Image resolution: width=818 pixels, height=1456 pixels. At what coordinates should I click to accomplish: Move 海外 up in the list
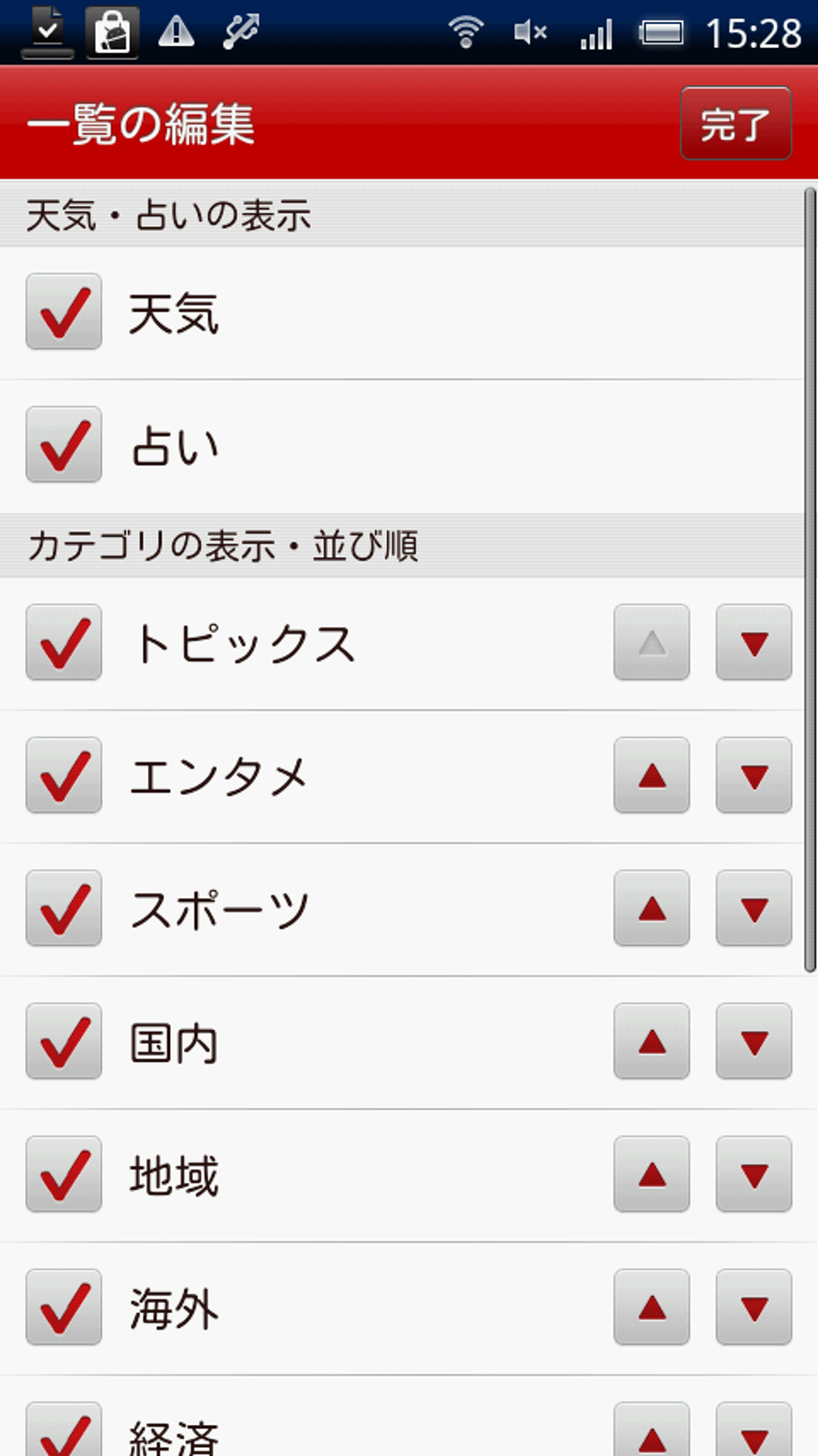(652, 1308)
